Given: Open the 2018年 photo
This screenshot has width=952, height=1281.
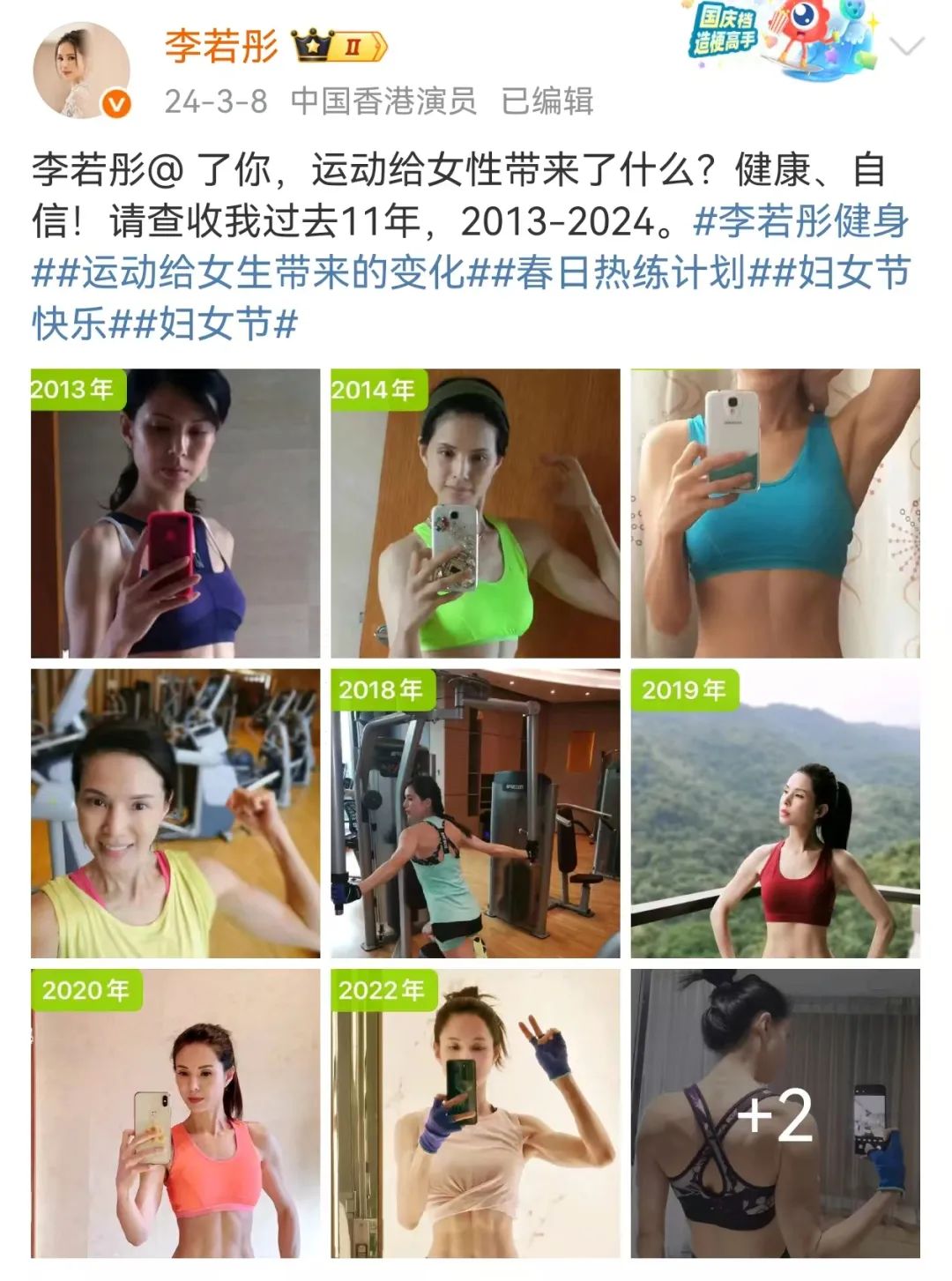Looking at the screenshot, I should (475, 813).
